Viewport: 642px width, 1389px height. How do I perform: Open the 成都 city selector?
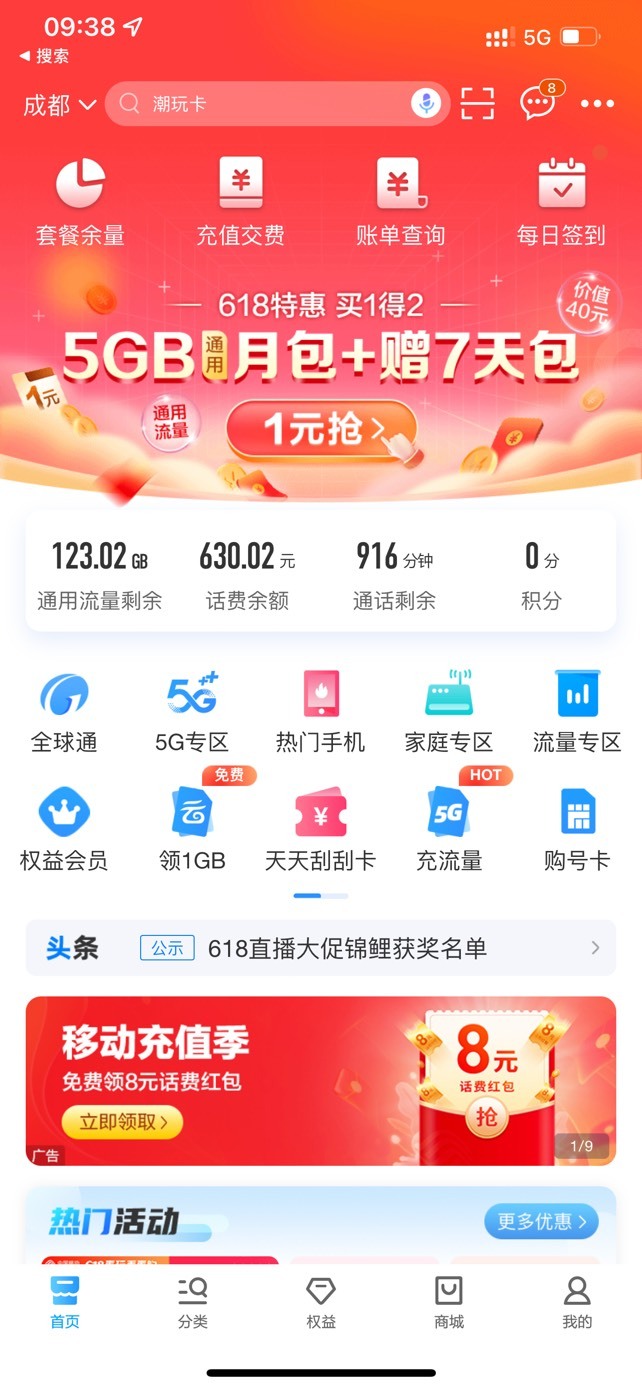(x=59, y=104)
